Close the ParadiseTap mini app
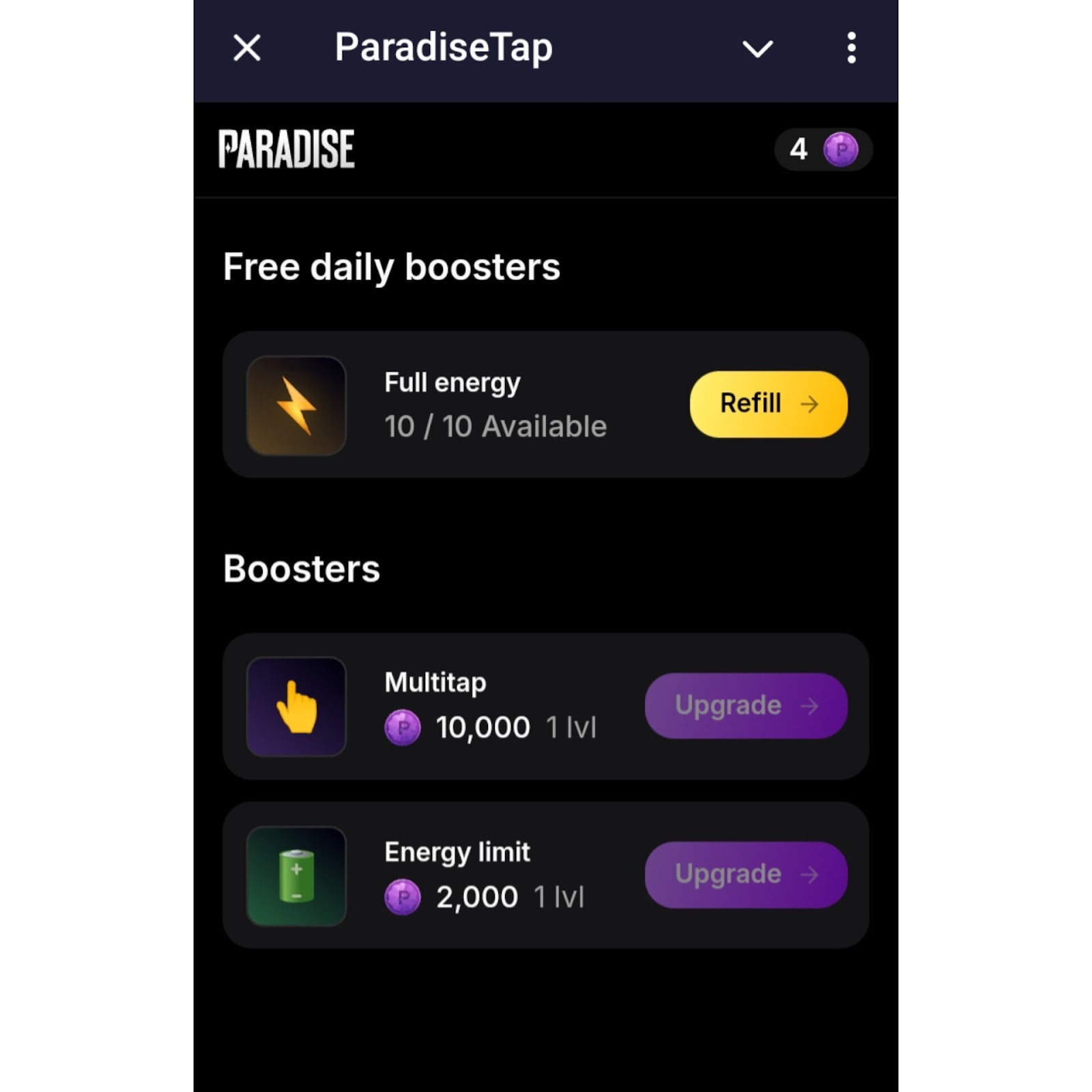 point(246,48)
